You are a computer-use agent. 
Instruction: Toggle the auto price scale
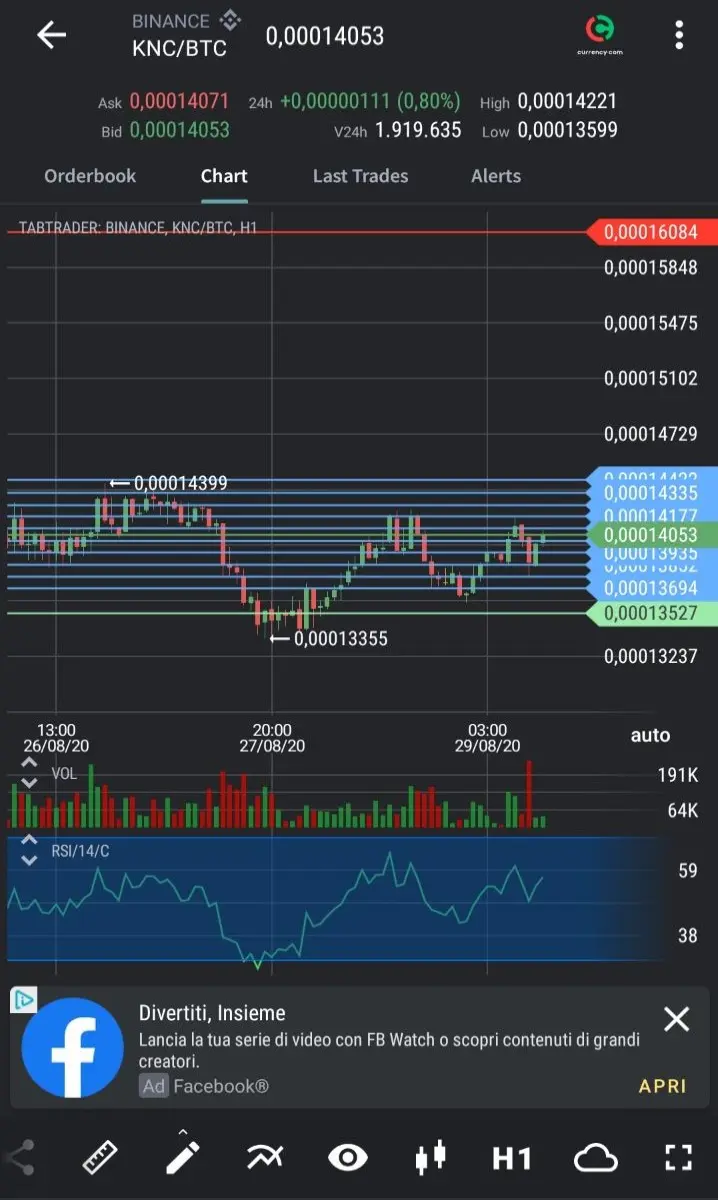tap(650, 735)
